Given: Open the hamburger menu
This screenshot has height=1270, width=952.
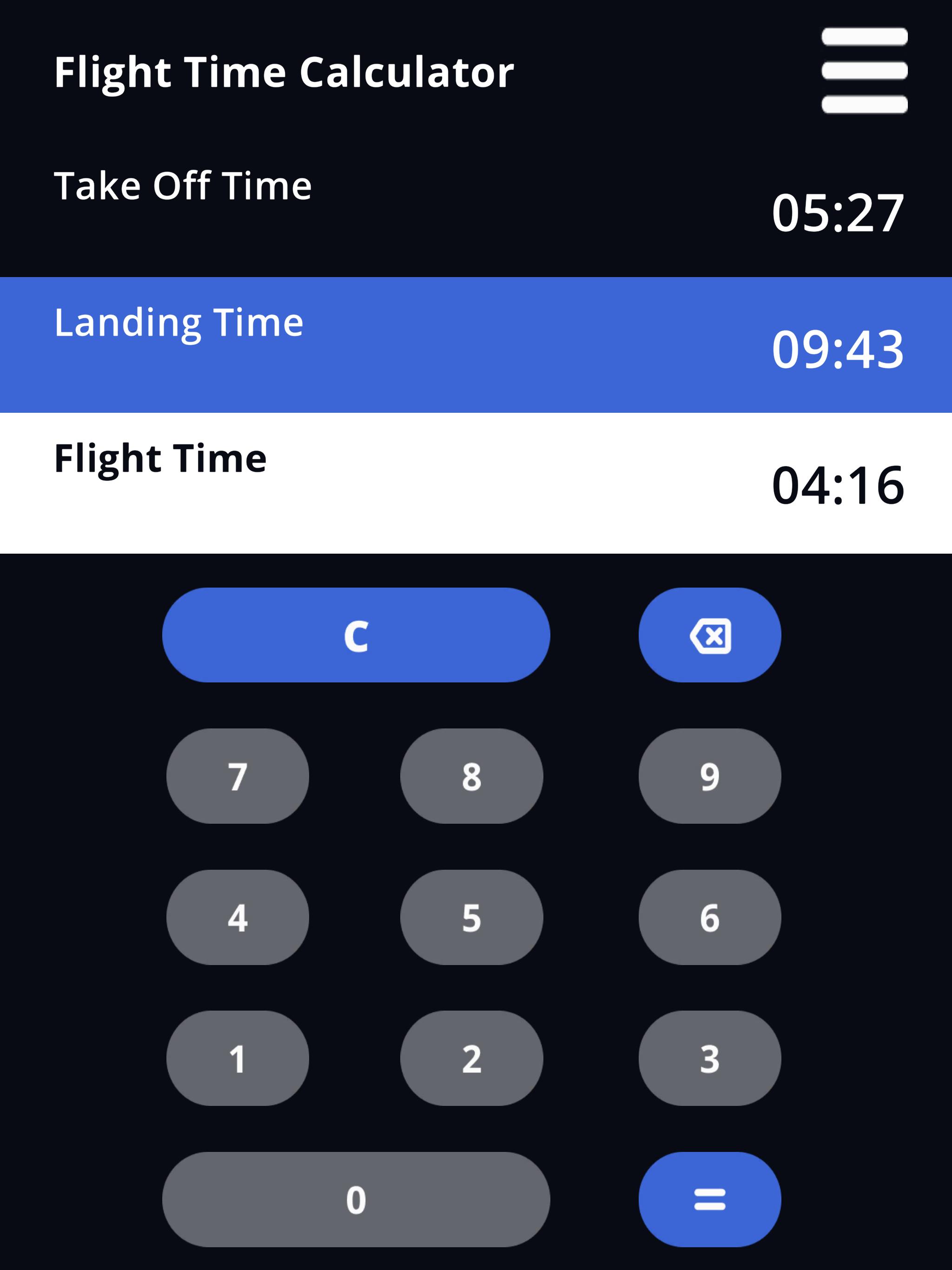Looking at the screenshot, I should (x=864, y=70).
